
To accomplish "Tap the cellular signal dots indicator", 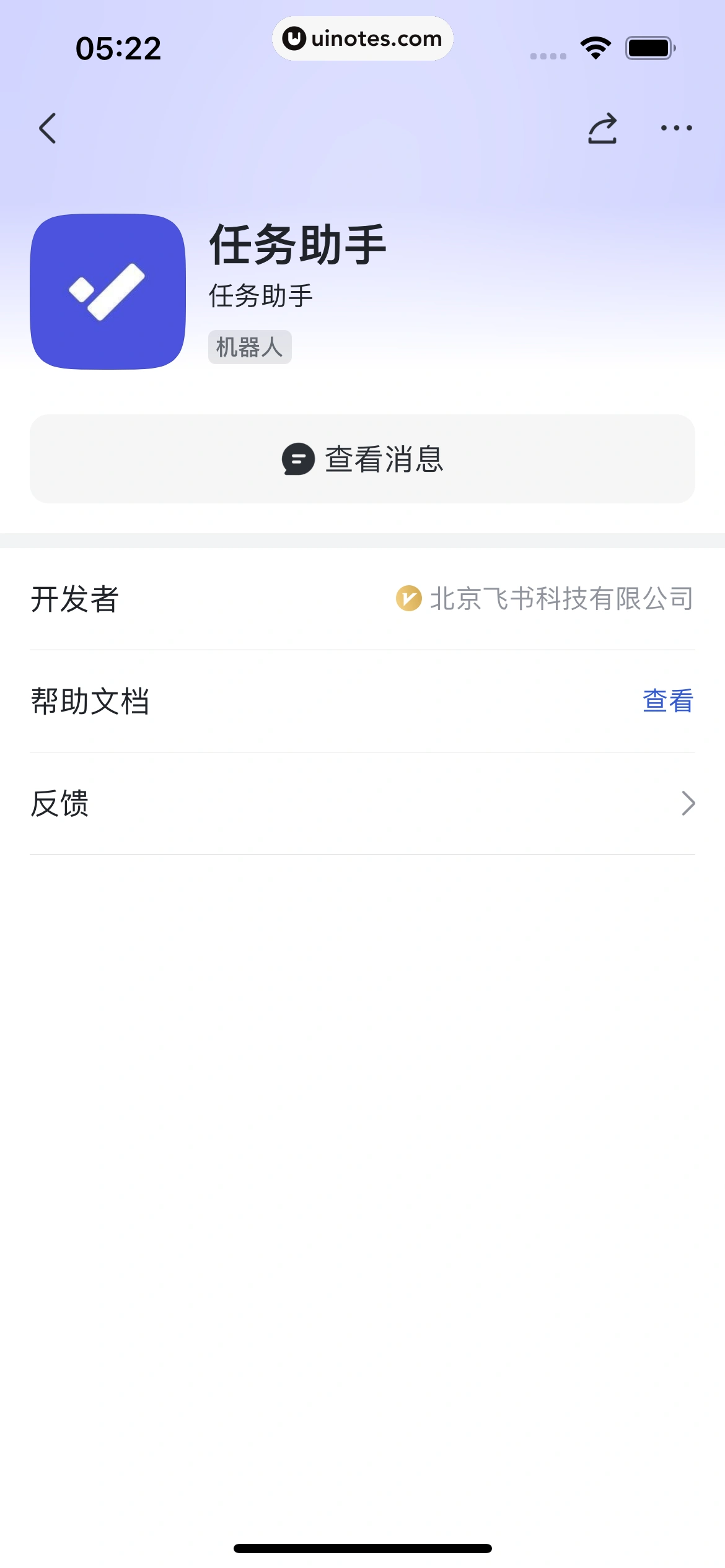I will point(548,56).
